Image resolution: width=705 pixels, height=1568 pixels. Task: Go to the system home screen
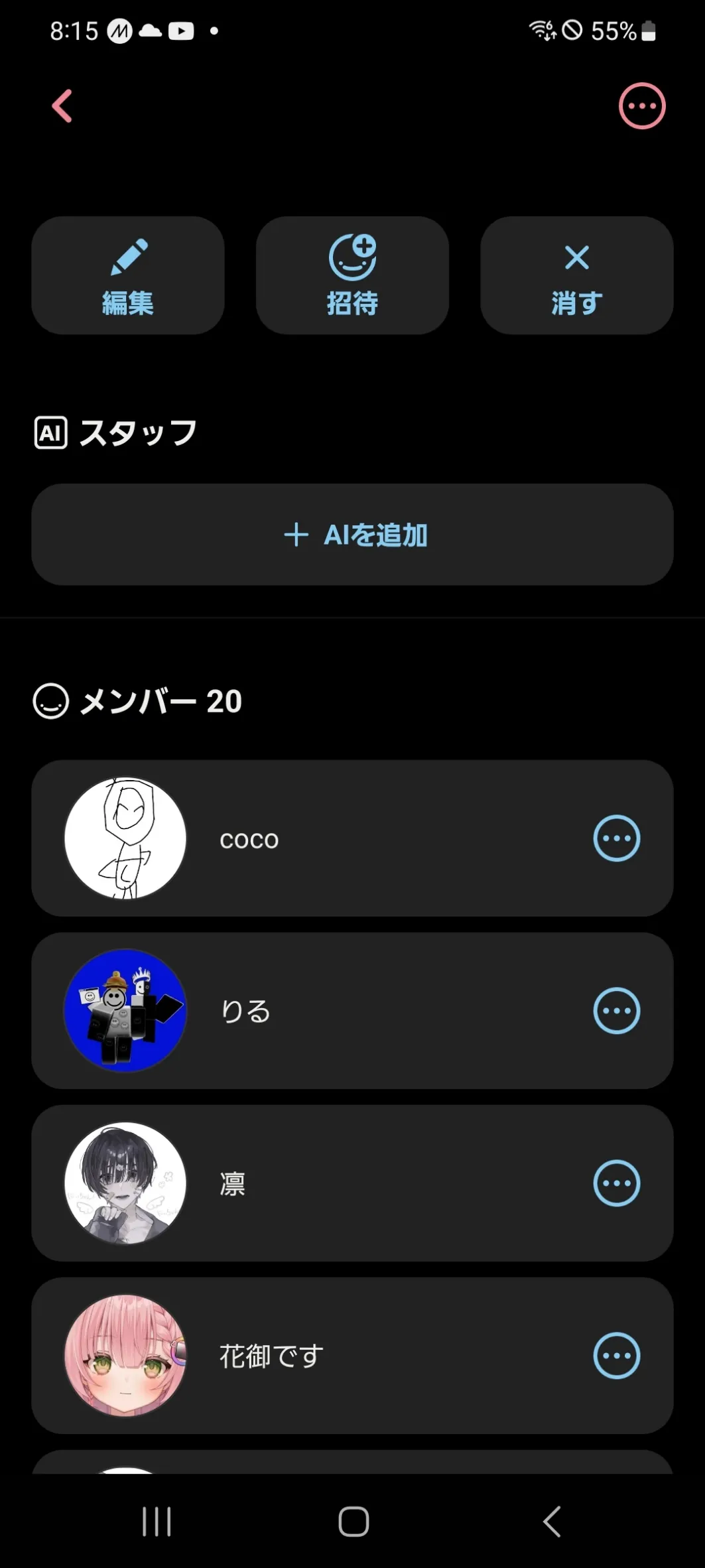pos(353,1522)
